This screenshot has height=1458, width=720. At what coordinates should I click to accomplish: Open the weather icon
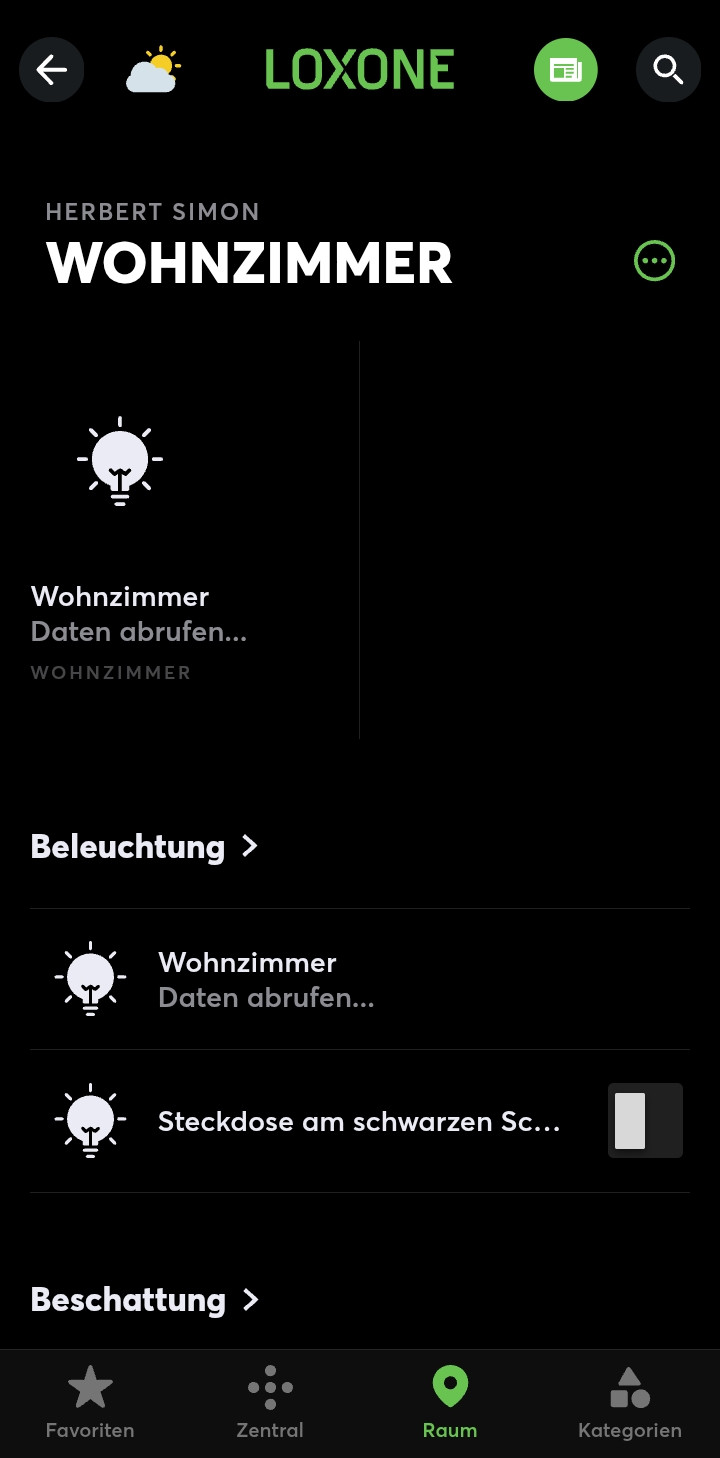[153, 70]
